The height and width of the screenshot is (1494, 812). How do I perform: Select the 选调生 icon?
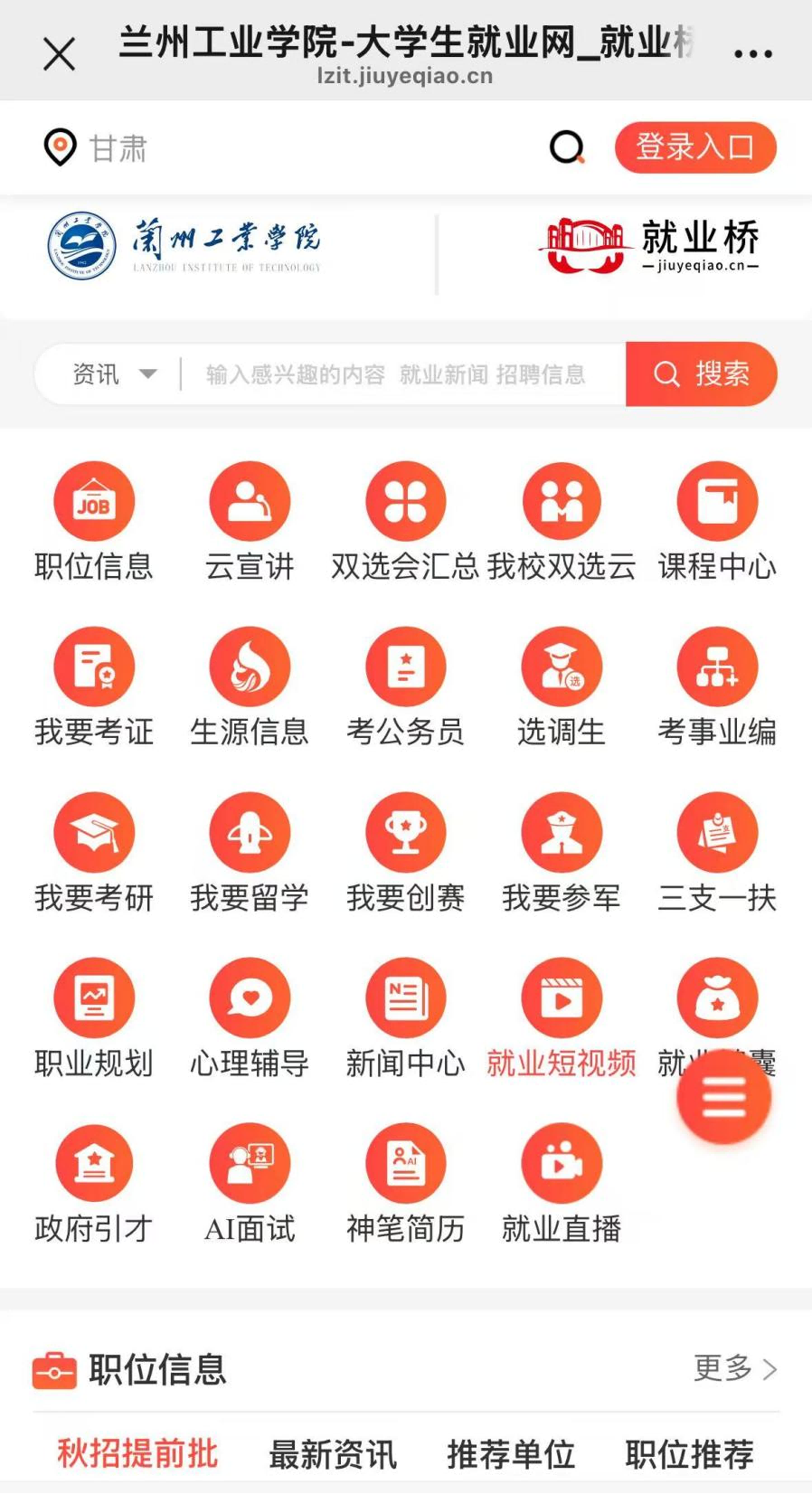561,685
